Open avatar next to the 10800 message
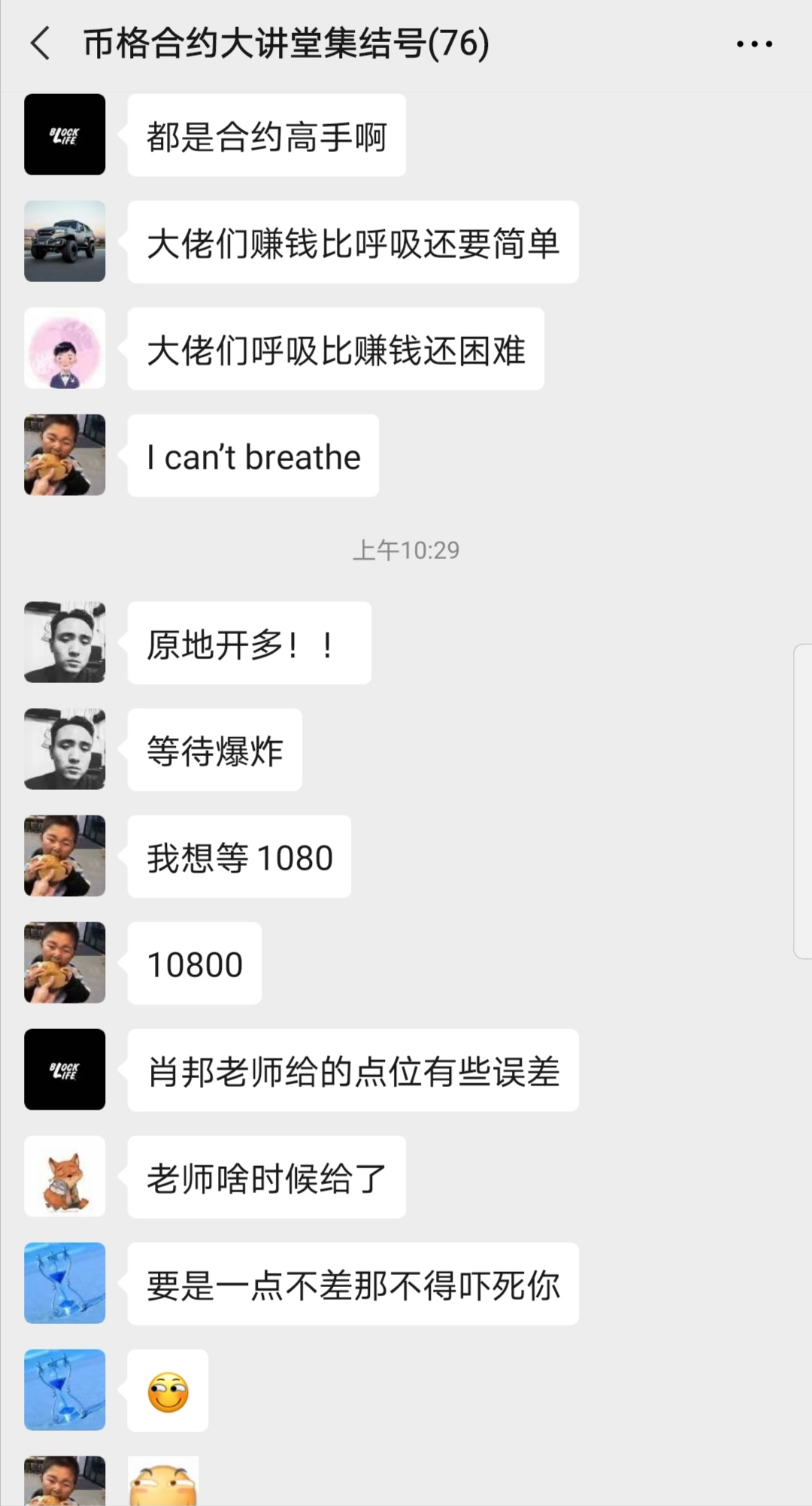The width and height of the screenshot is (812, 1506). (x=65, y=963)
